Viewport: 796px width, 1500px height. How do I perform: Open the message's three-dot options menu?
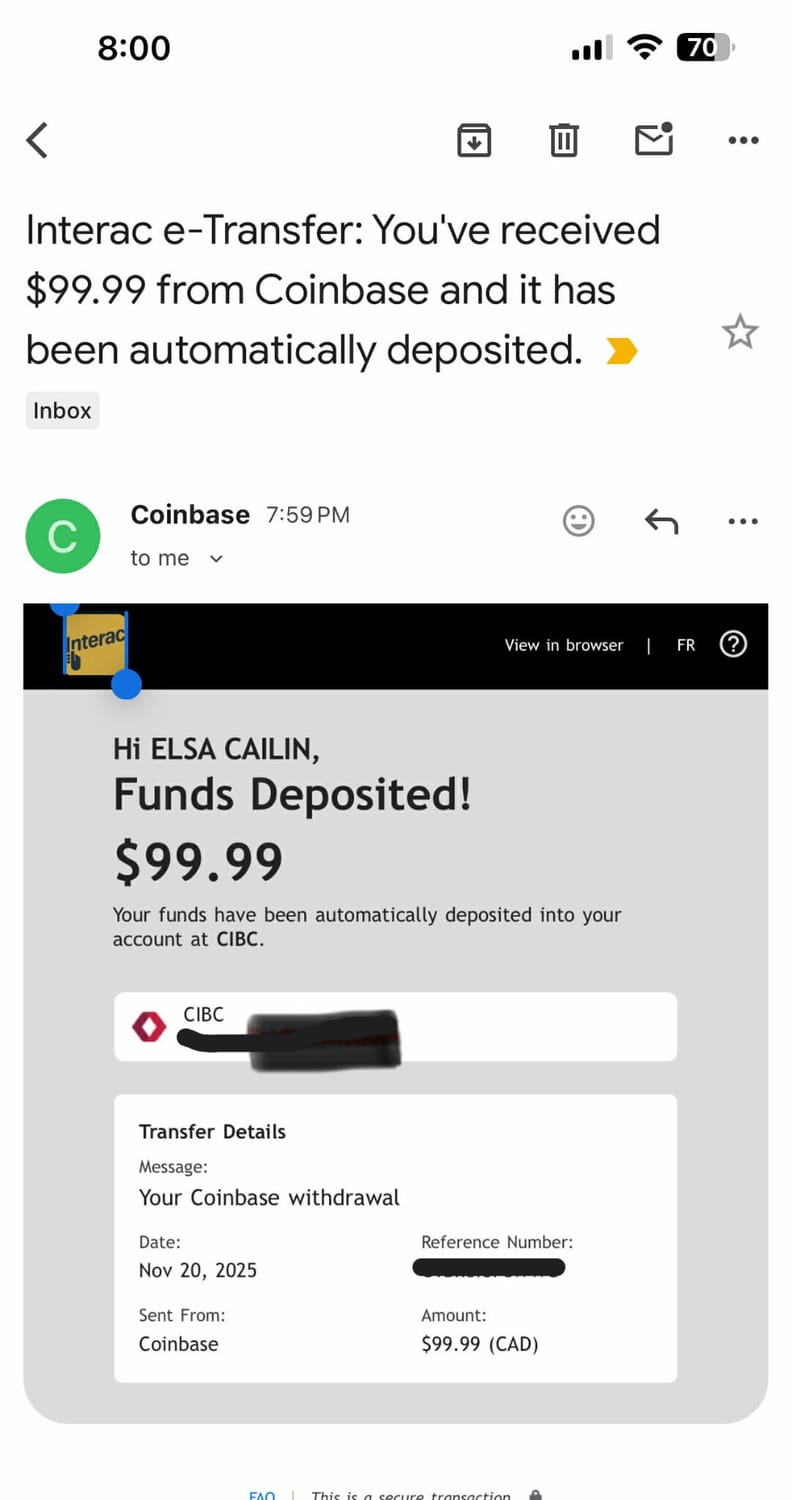click(x=743, y=521)
